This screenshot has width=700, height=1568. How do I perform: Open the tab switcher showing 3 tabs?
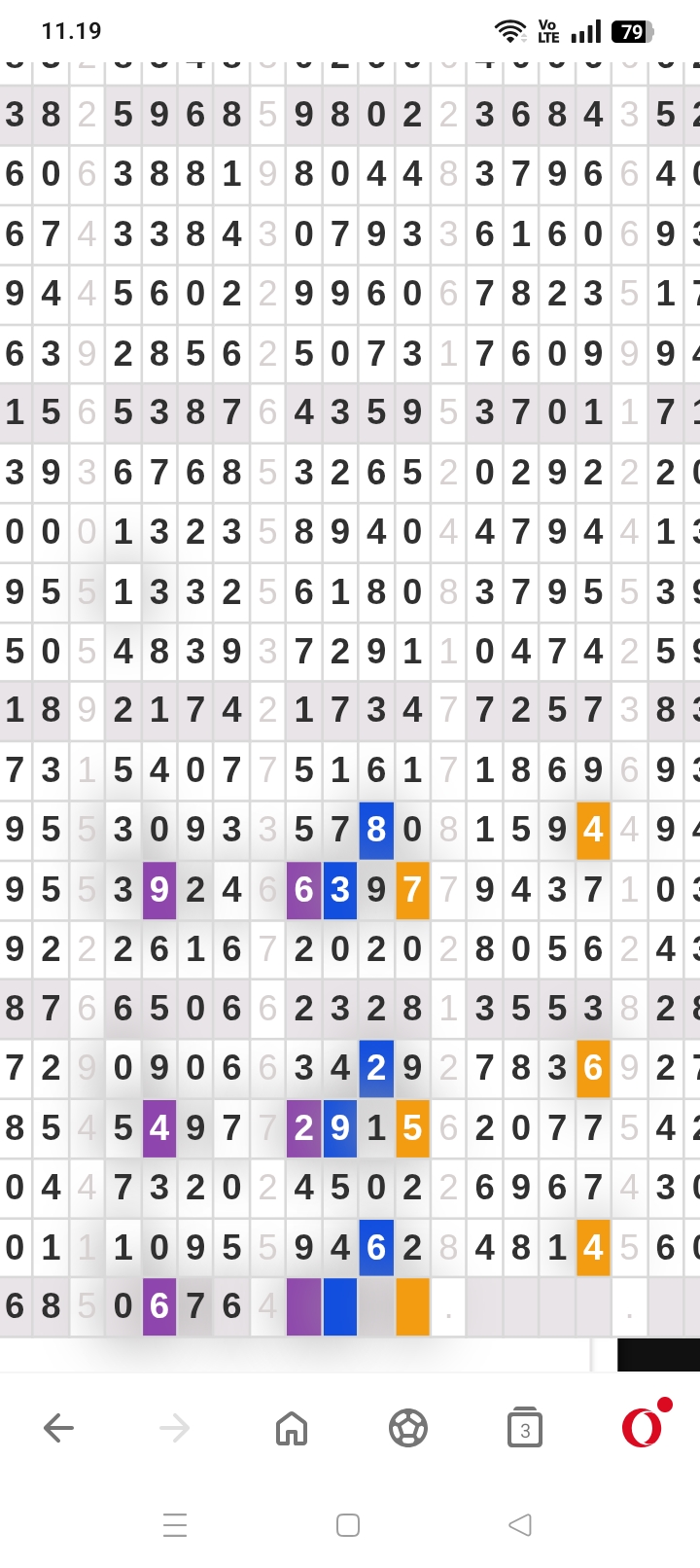[x=525, y=1428]
